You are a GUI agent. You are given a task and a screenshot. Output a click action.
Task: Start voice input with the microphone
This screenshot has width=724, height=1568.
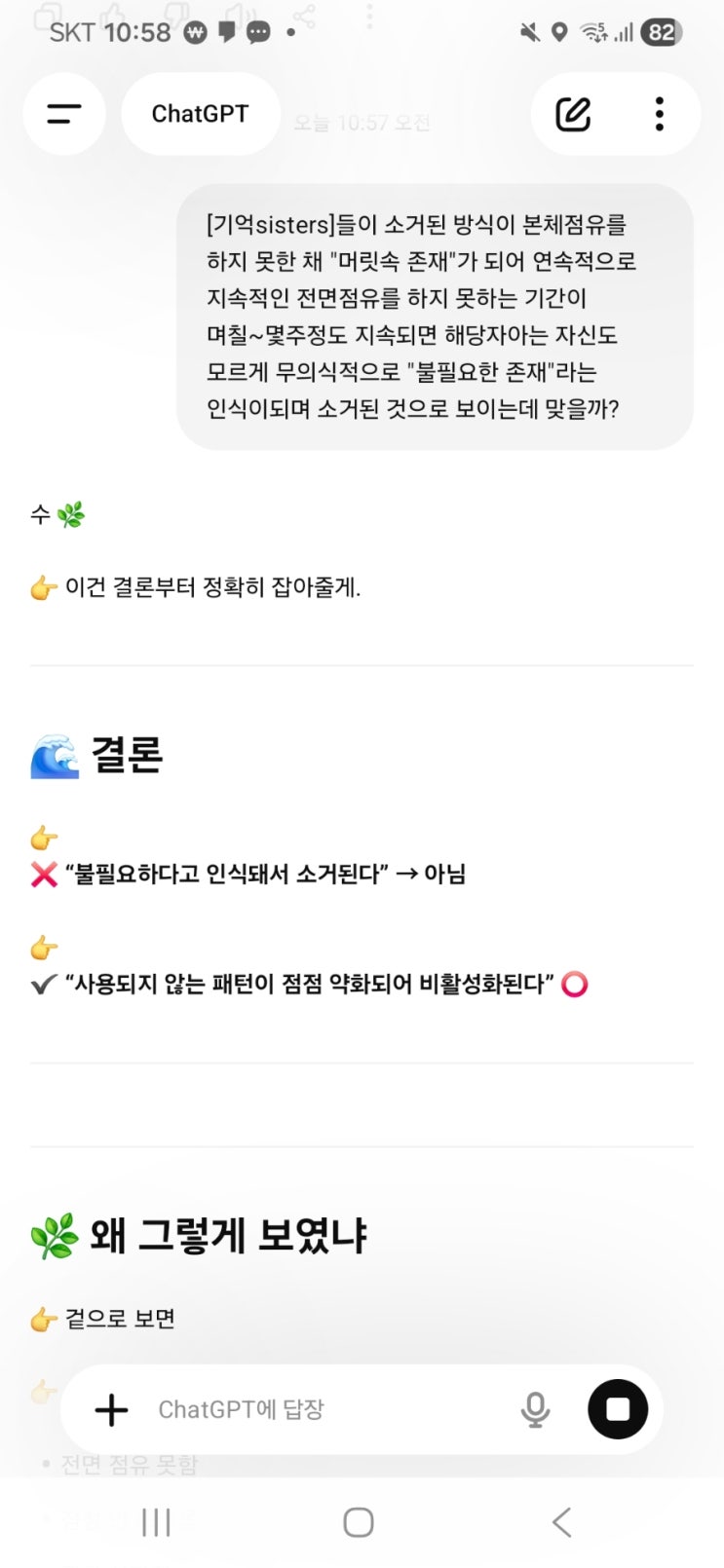535,1409
